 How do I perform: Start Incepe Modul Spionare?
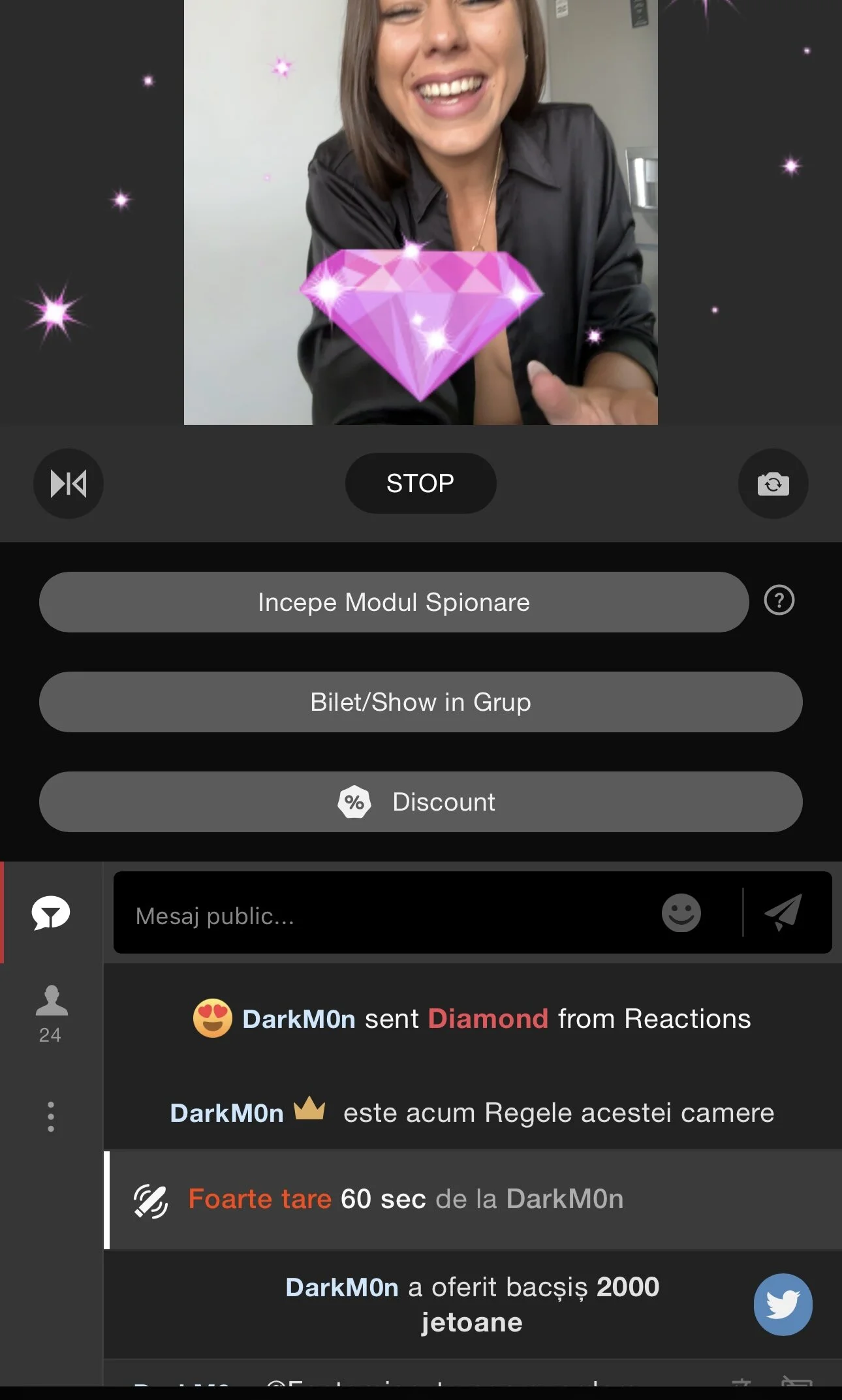coord(394,602)
